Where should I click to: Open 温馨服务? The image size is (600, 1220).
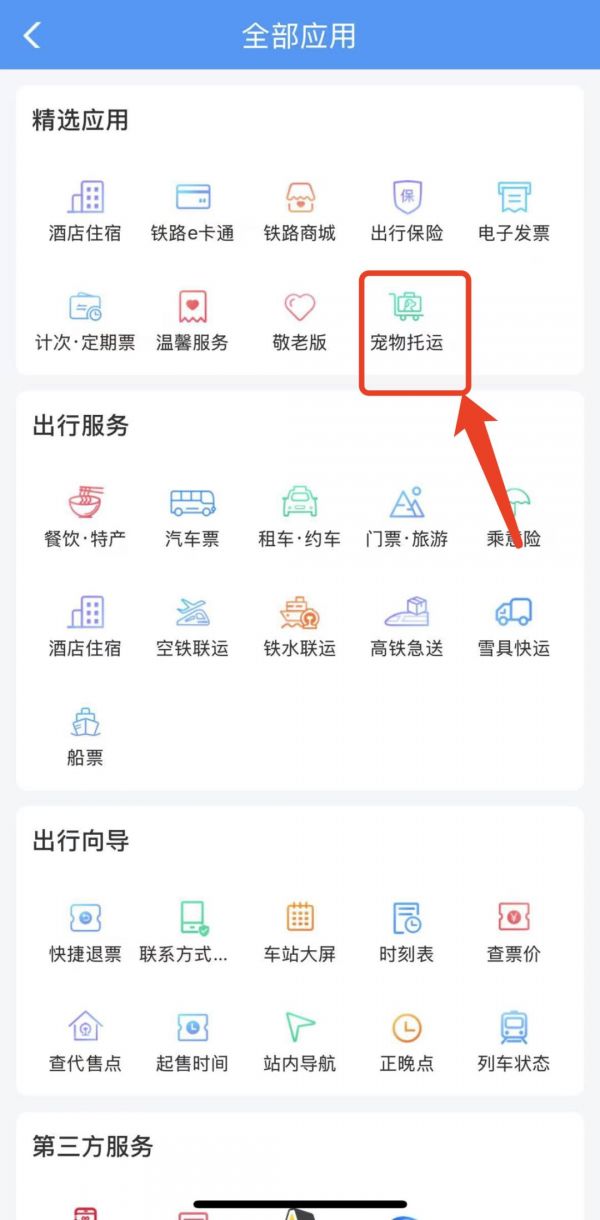coord(192,320)
